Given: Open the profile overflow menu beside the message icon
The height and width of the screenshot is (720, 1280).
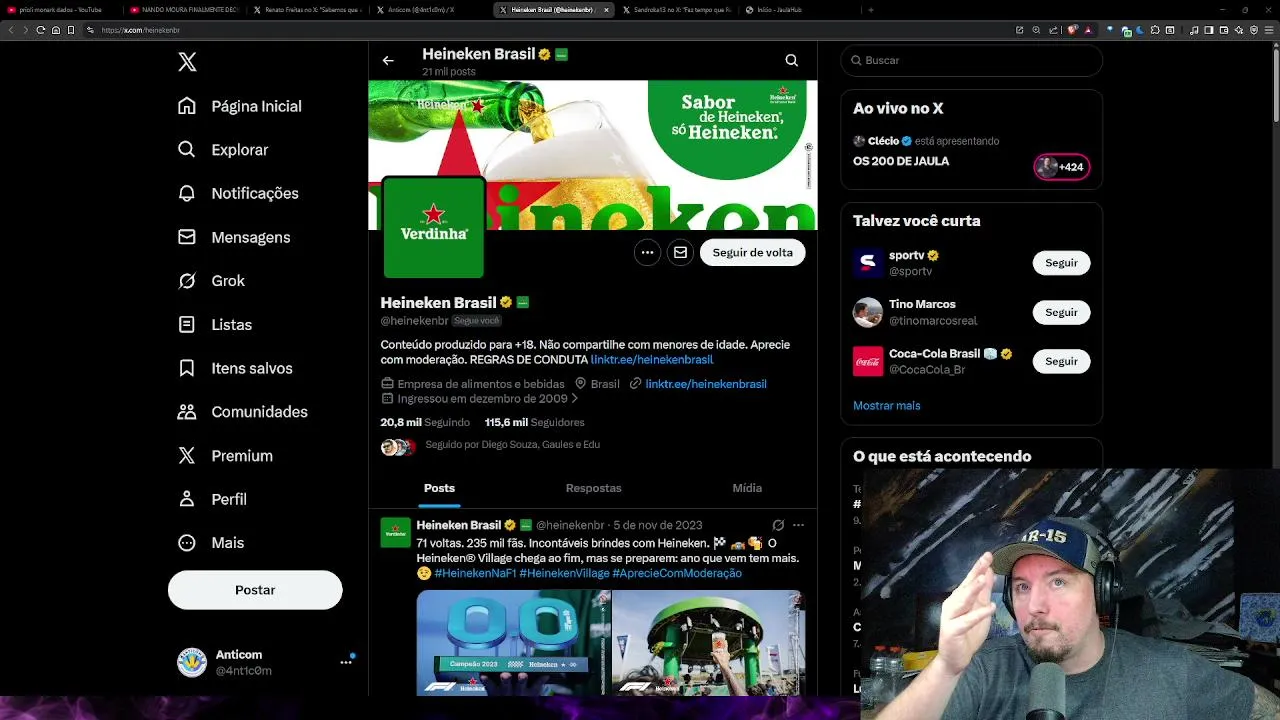Looking at the screenshot, I should point(647,253).
